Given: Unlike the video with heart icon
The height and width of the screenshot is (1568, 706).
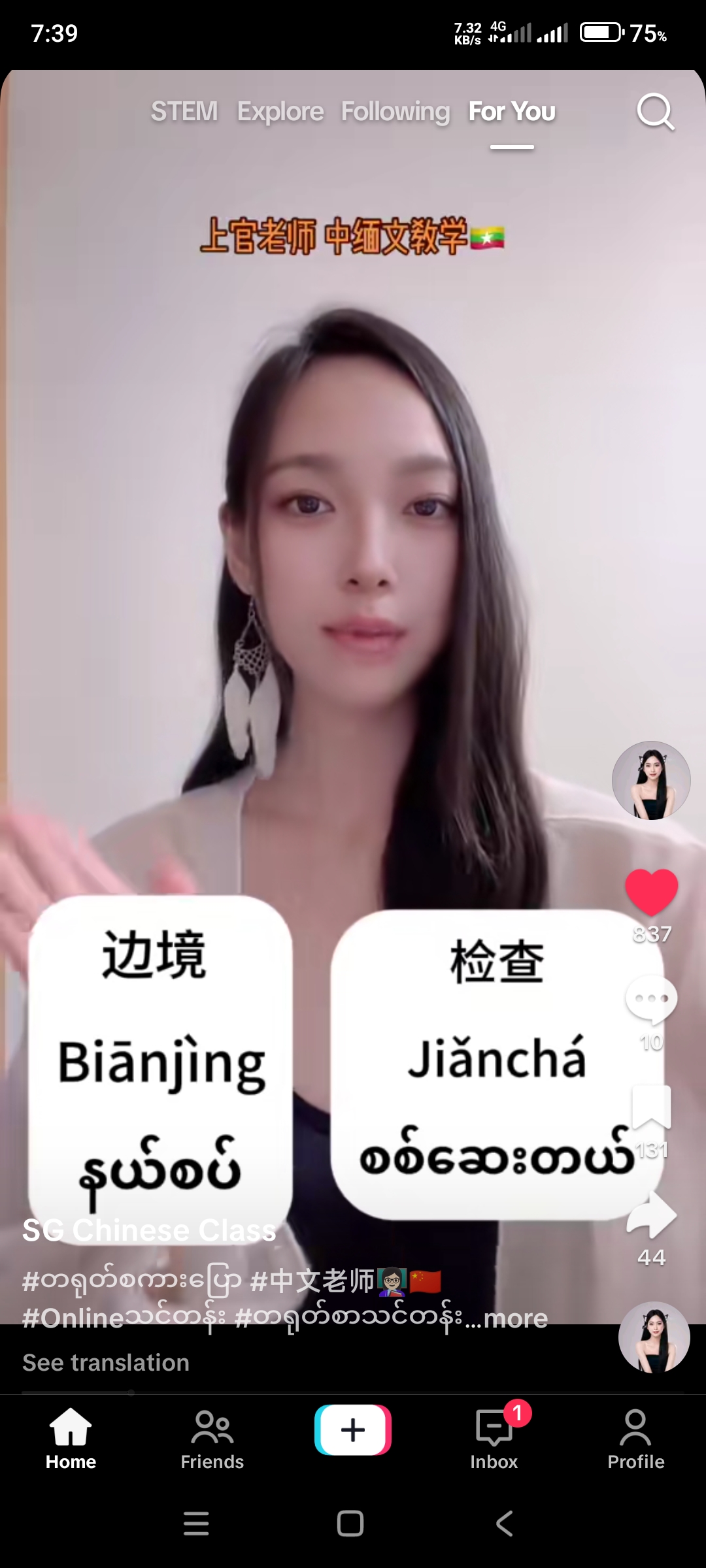Looking at the screenshot, I should 651,892.
